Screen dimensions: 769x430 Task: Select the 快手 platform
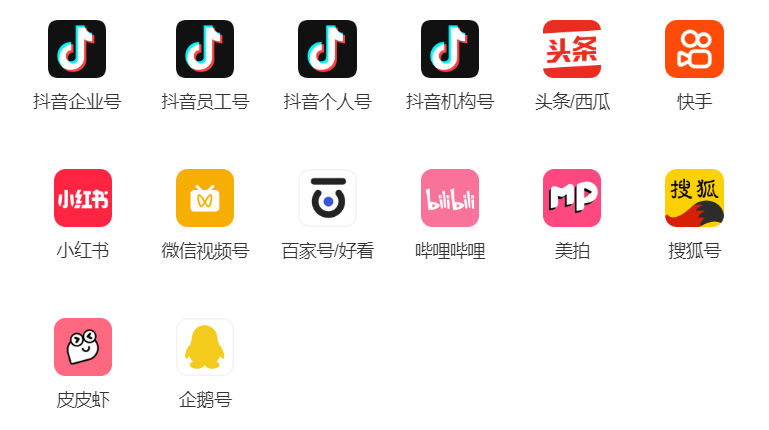(x=694, y=50)
